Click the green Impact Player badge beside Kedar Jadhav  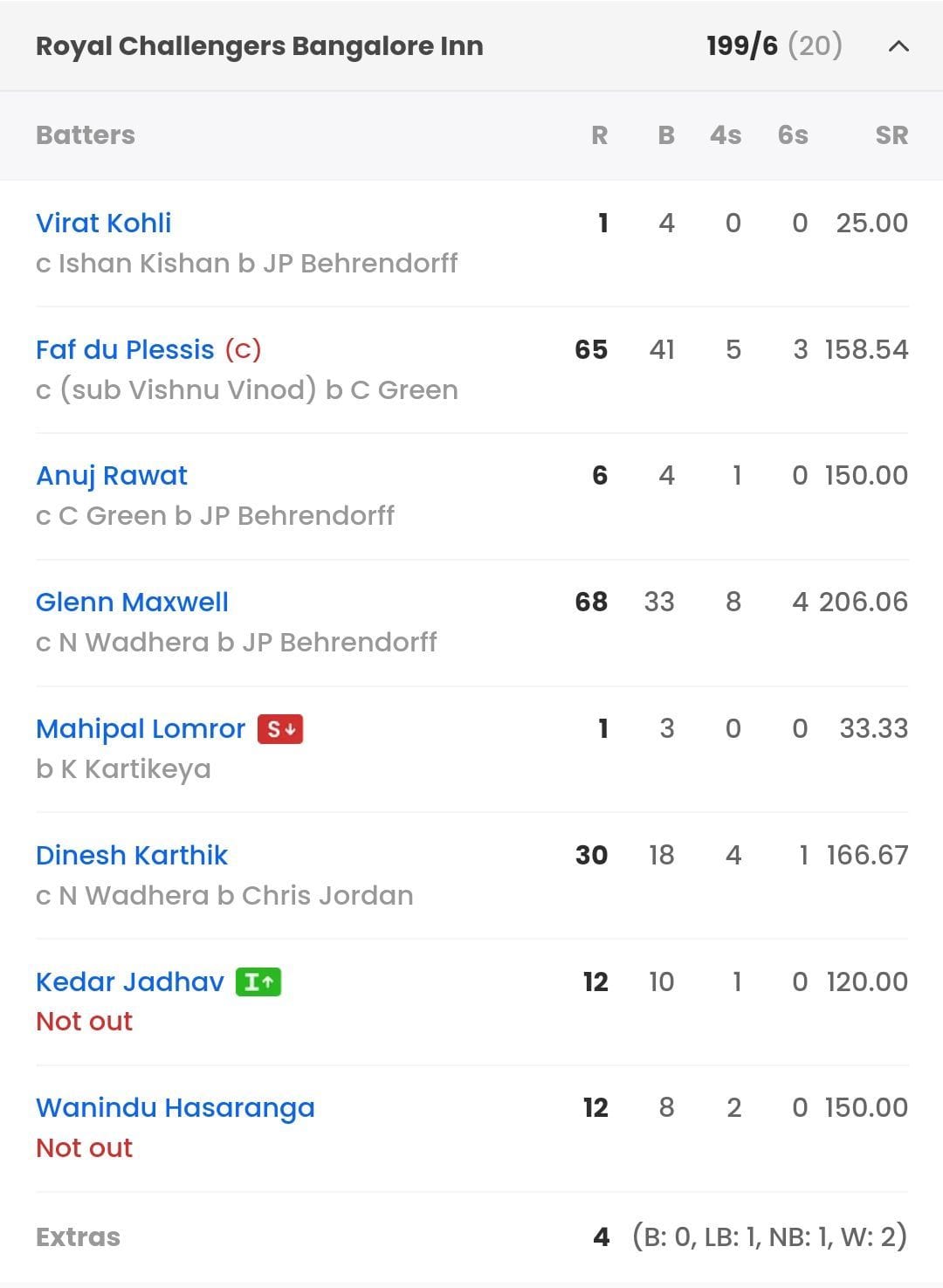[257, 981]
